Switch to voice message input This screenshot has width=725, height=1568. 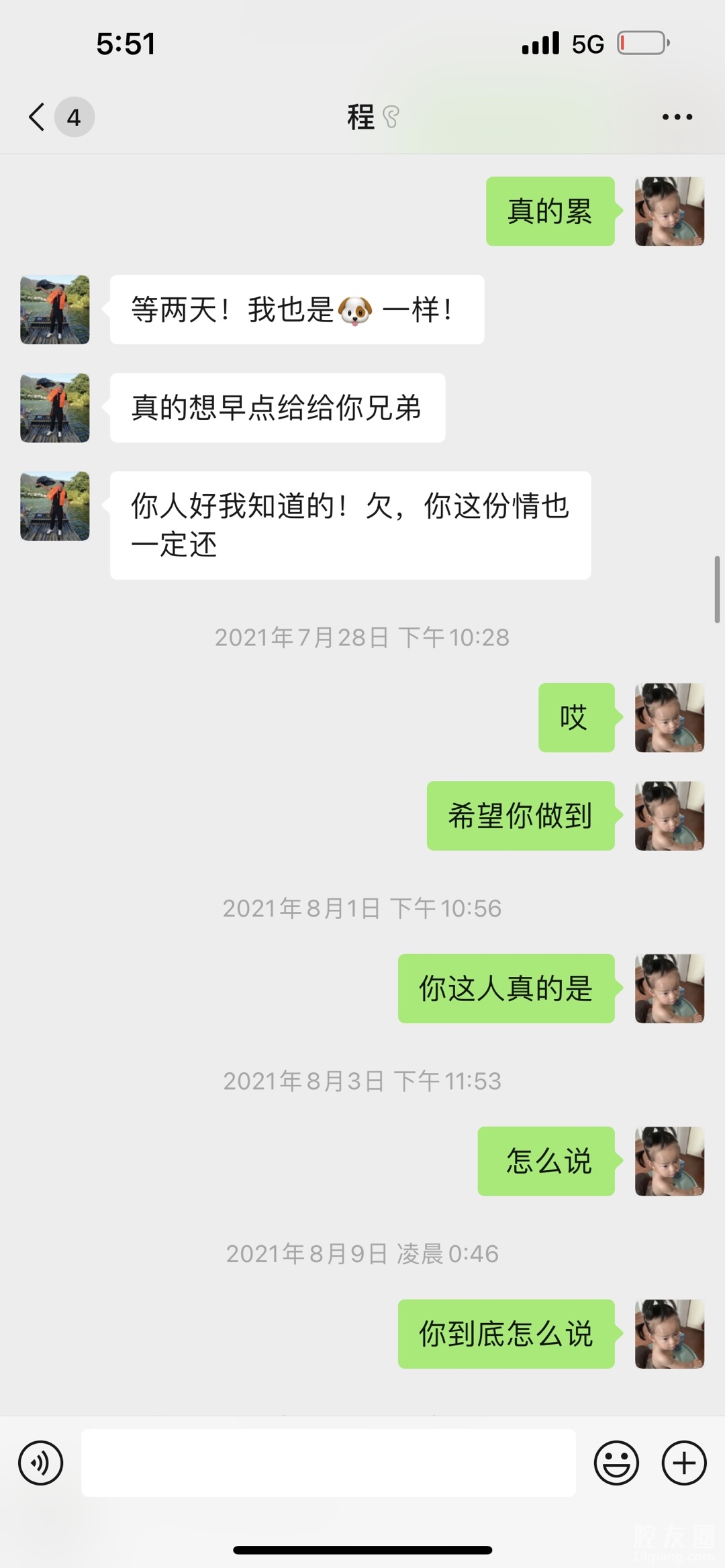point(41,1463)
